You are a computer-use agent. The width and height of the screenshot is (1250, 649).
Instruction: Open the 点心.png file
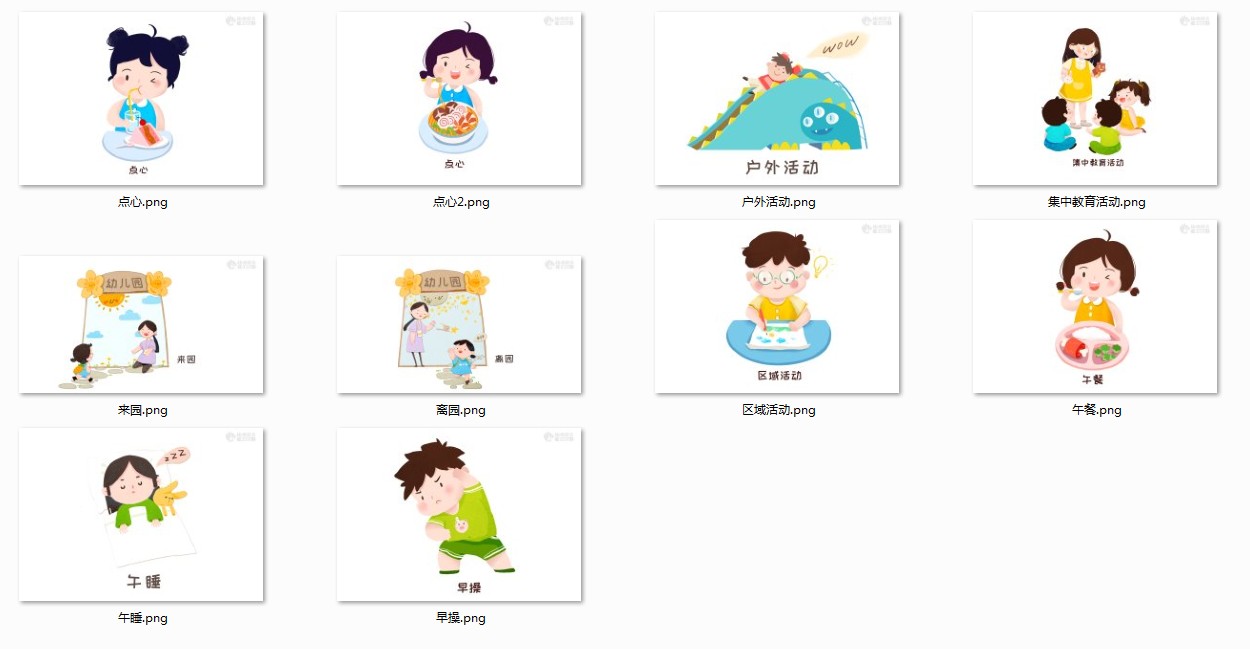click(x=141, y=99)
